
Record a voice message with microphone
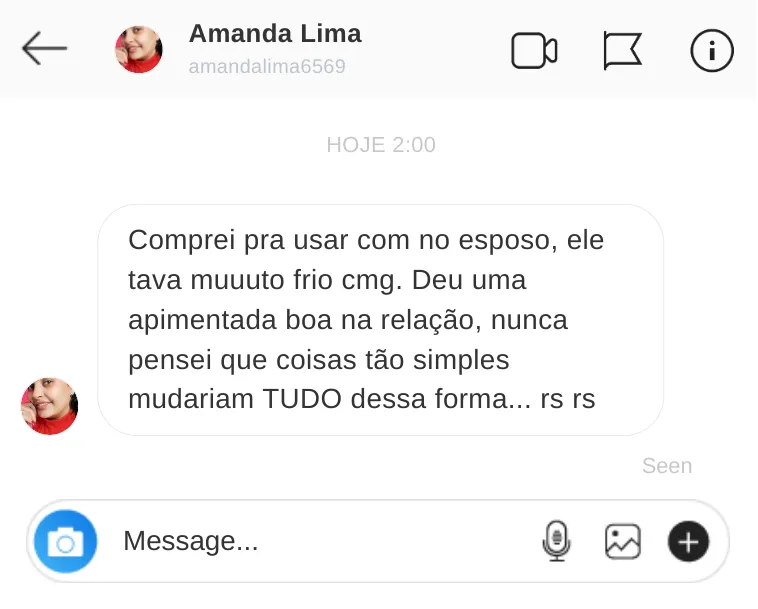(x=556, y=541)
